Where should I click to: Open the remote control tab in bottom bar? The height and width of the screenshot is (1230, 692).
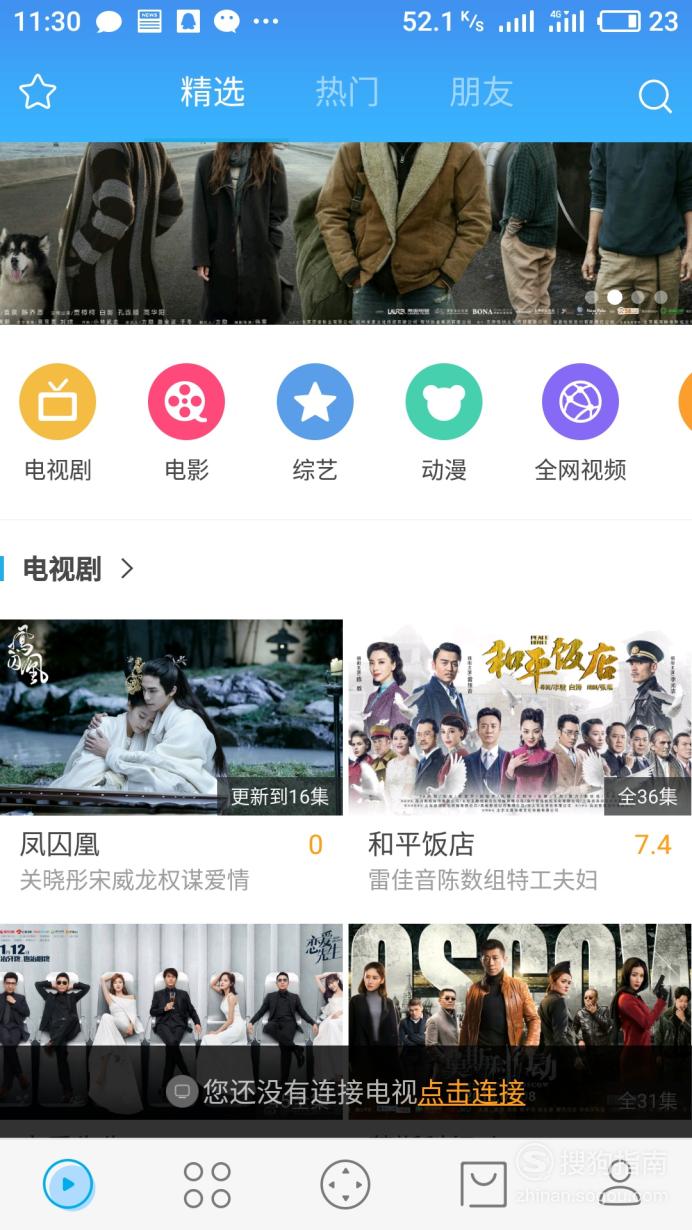coord(345,1185)
